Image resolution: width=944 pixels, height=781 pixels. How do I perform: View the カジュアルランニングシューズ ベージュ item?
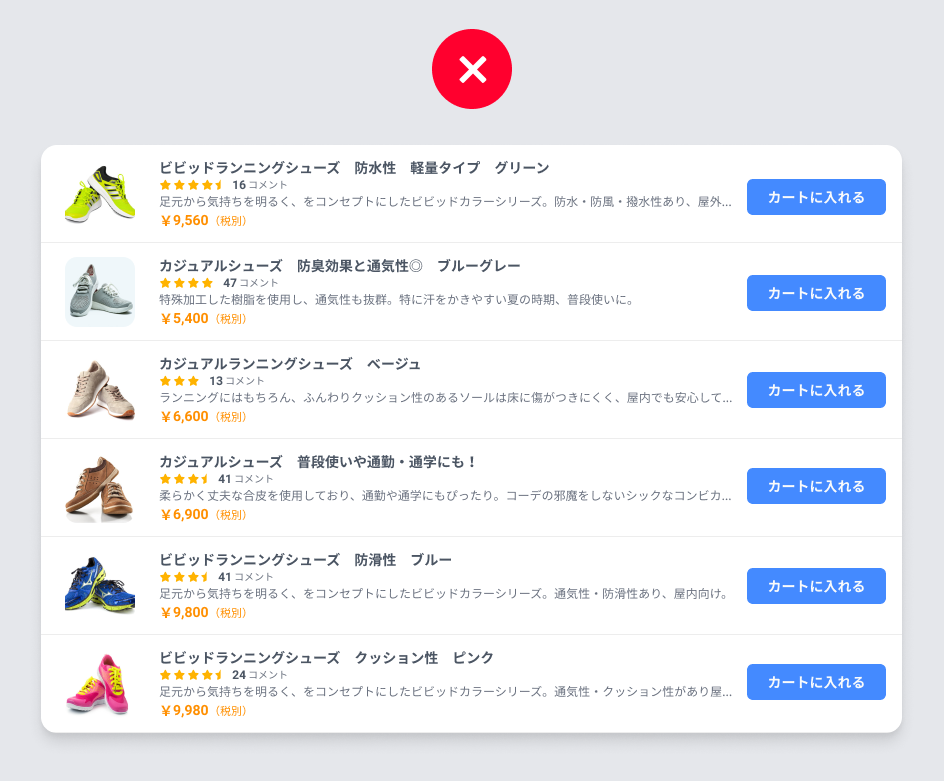coord(290,363)
